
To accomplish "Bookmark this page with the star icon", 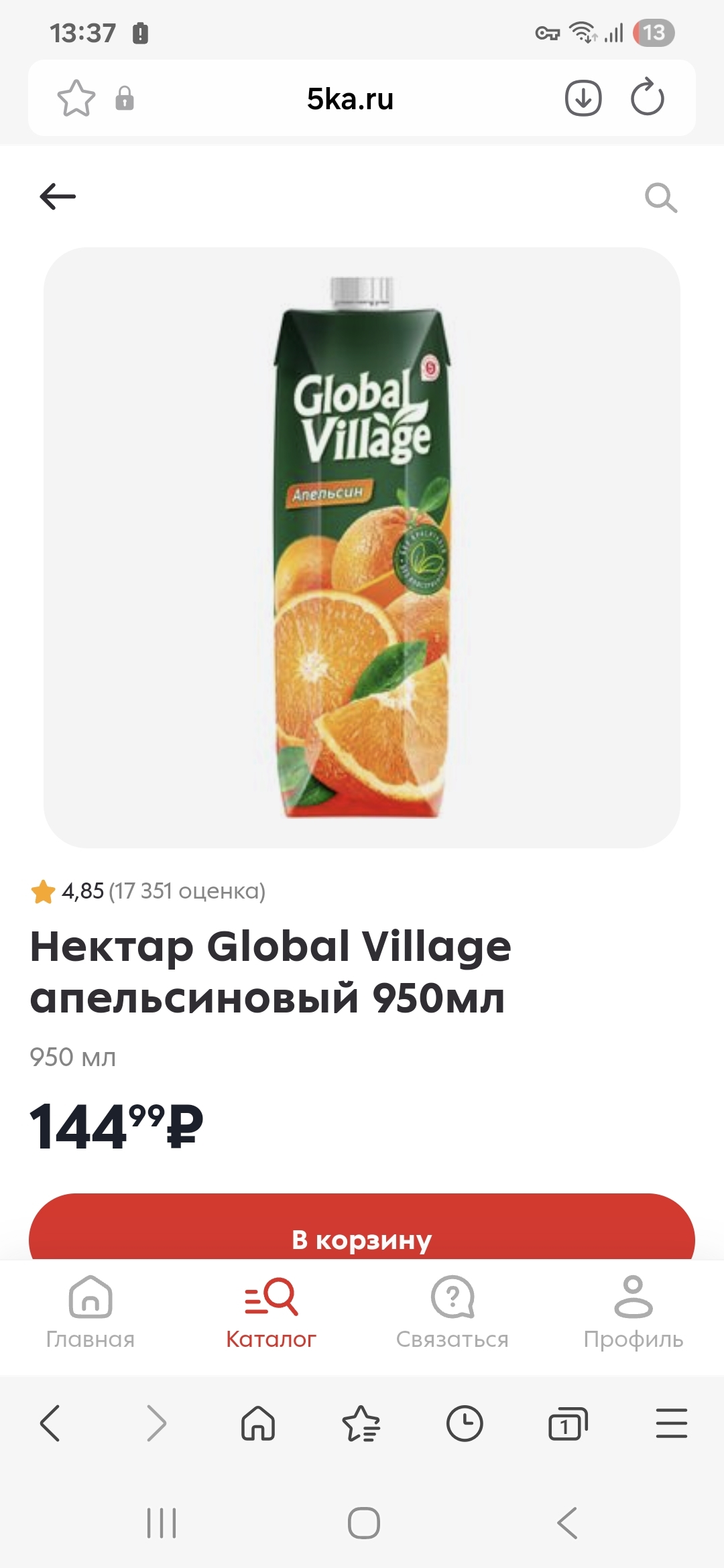I will (x=76, y=99).
